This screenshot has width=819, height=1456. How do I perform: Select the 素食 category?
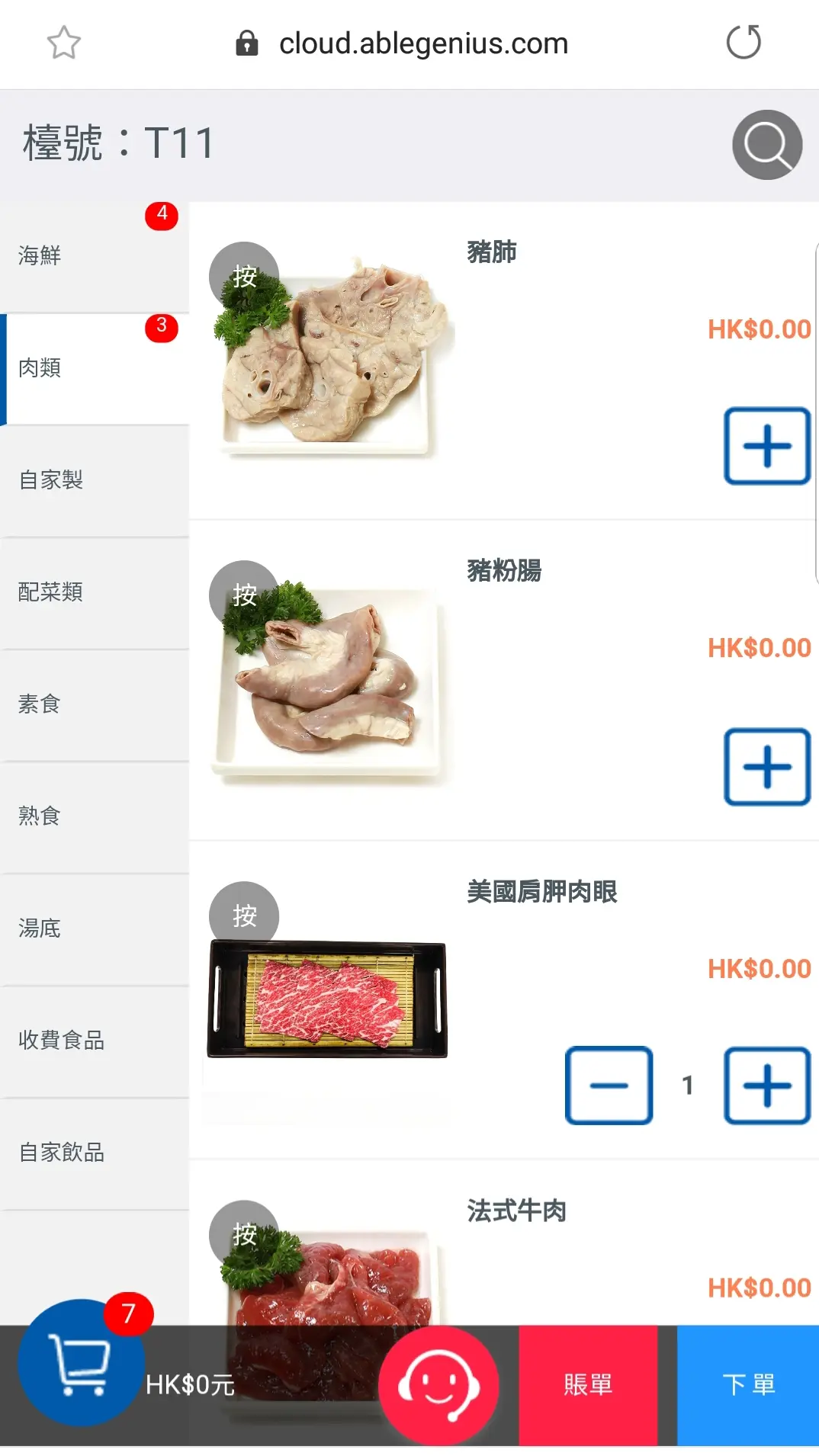click(94, 704)
